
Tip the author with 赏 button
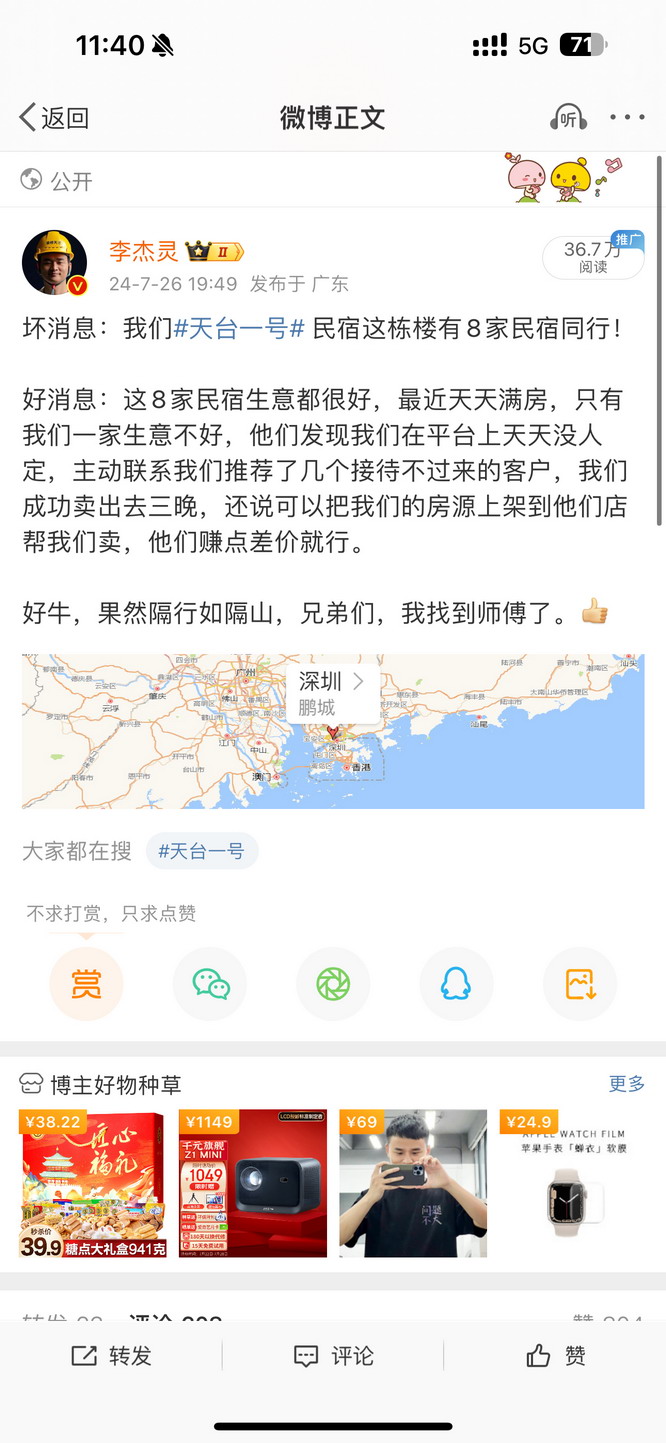86,984
